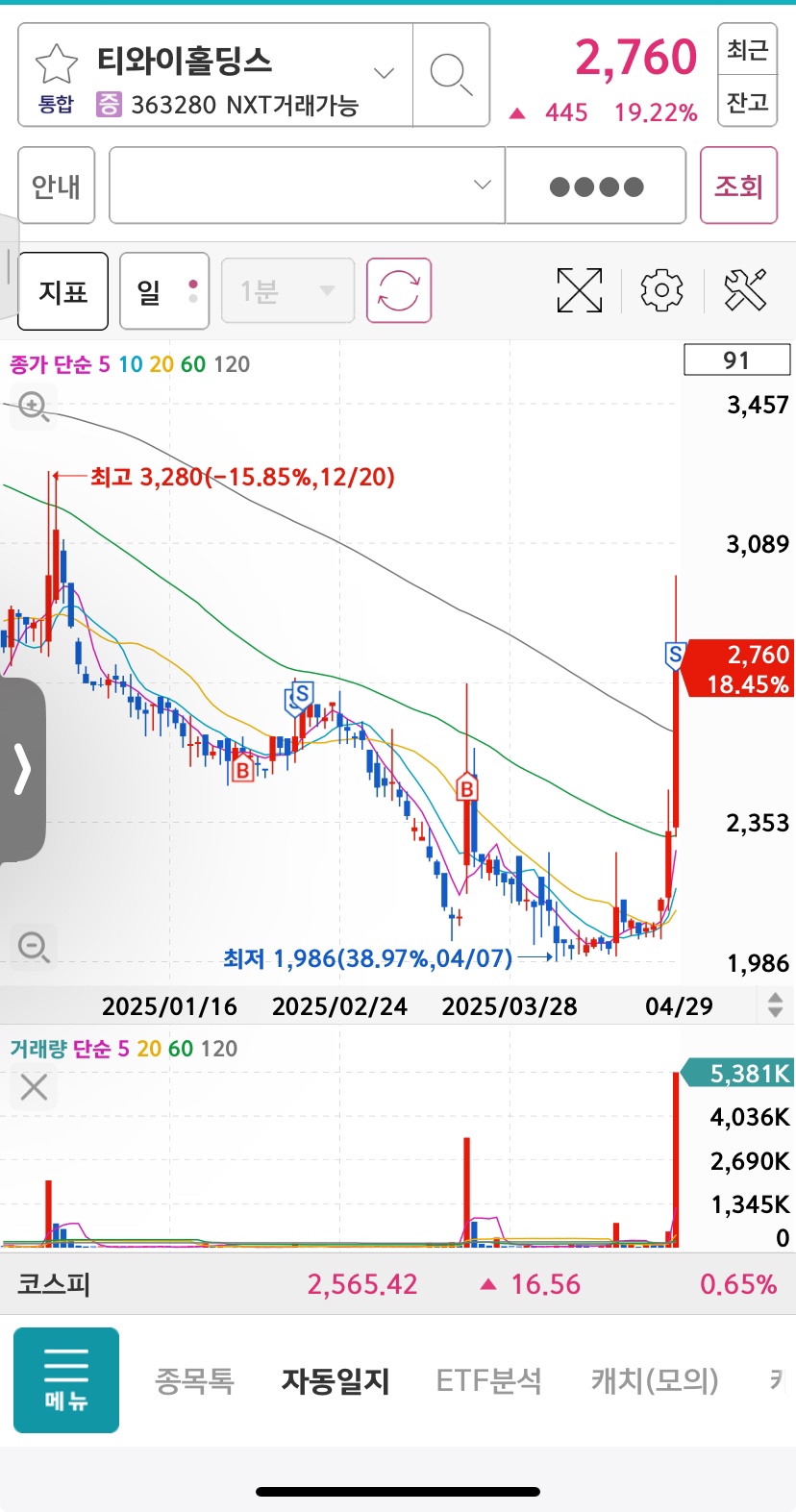Refresh the chart data
796x1512 pixels.
399,290
